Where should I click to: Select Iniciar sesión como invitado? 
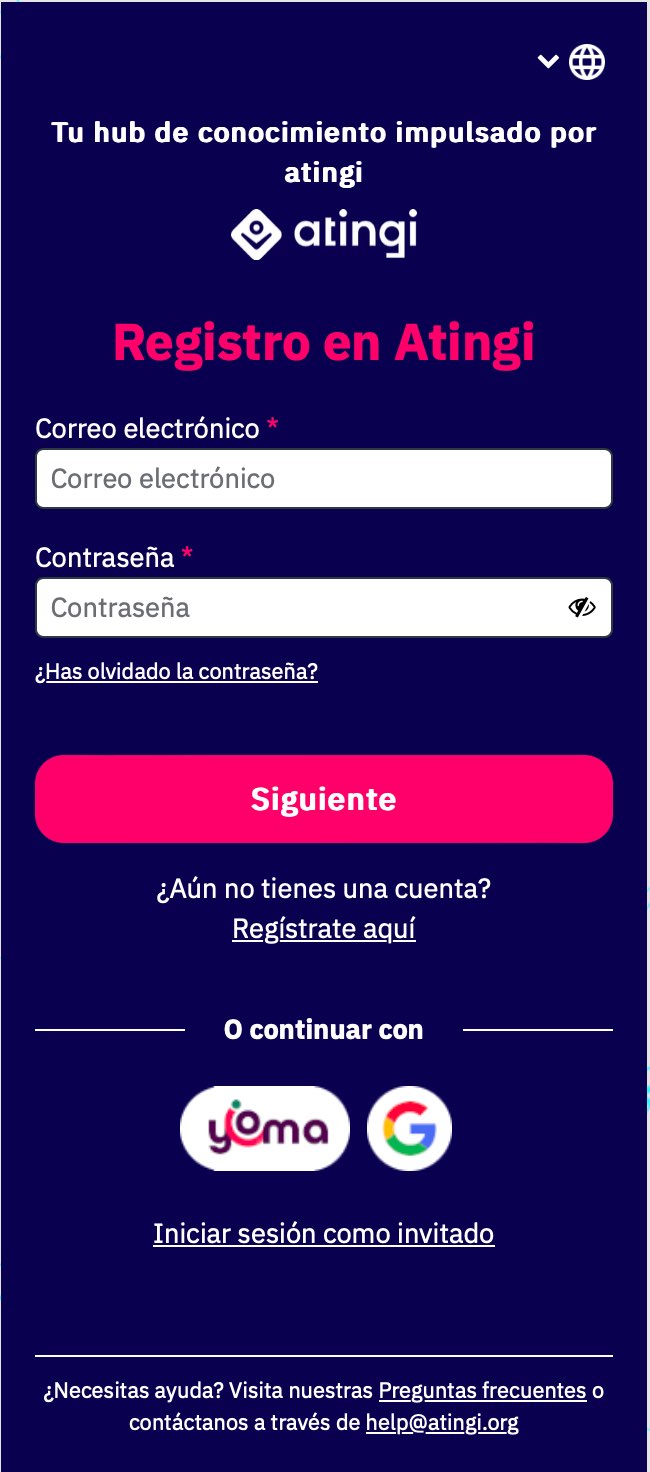324,1234
